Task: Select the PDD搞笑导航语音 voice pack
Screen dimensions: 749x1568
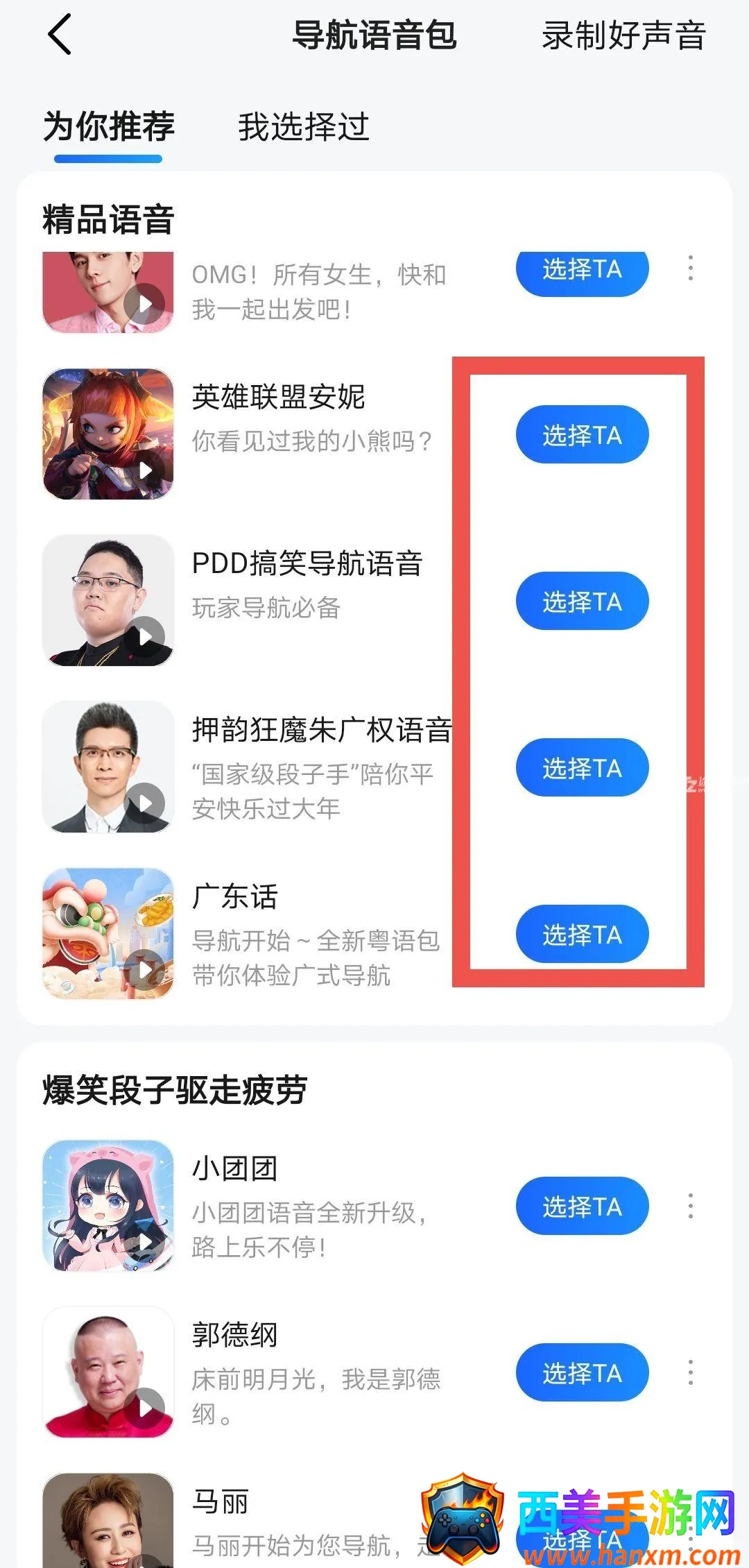Action: click(x=581, y=602)
